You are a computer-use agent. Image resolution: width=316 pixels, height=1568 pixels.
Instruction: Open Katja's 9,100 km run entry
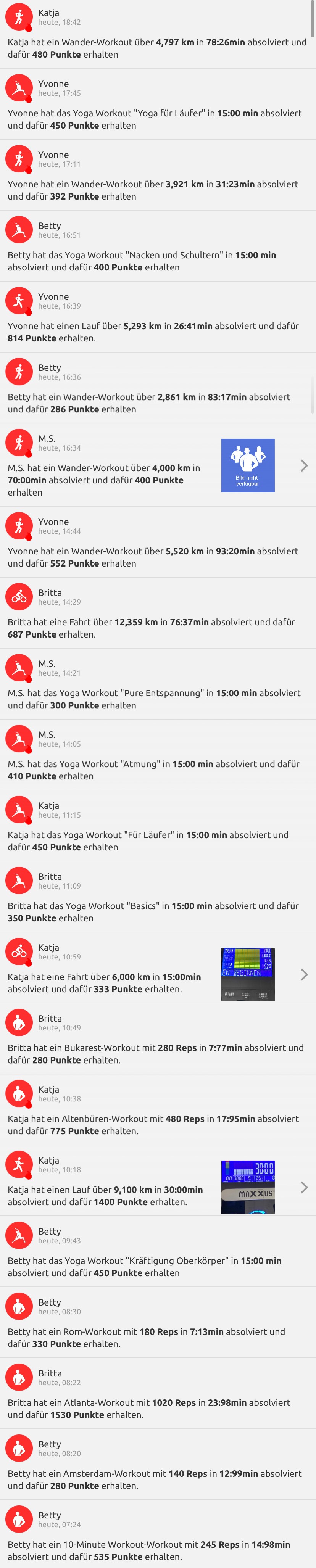click(x=110, y=1195)
